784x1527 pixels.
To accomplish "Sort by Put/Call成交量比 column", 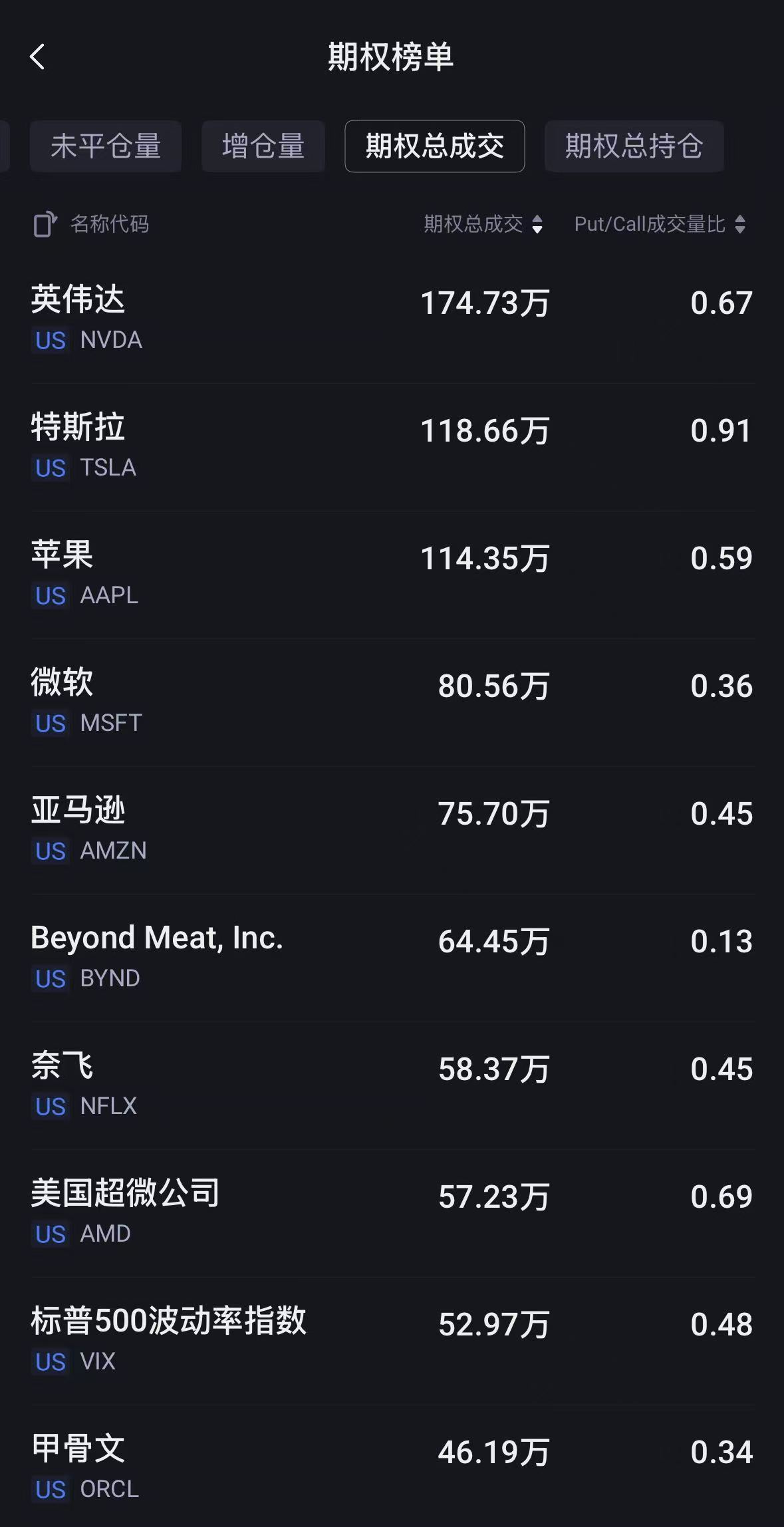I will click(x=659, y=225).
